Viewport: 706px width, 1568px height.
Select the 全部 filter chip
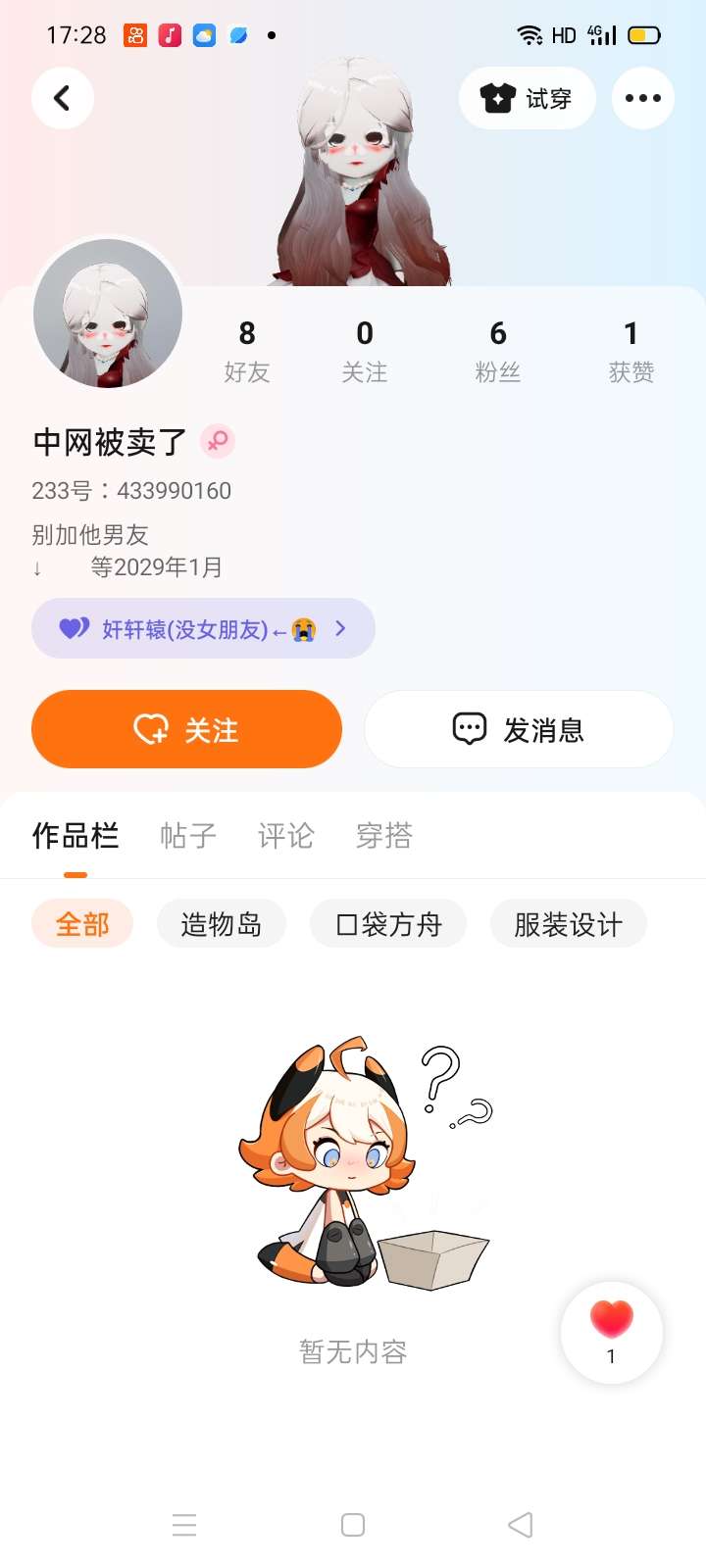click(x=82, y=924)
